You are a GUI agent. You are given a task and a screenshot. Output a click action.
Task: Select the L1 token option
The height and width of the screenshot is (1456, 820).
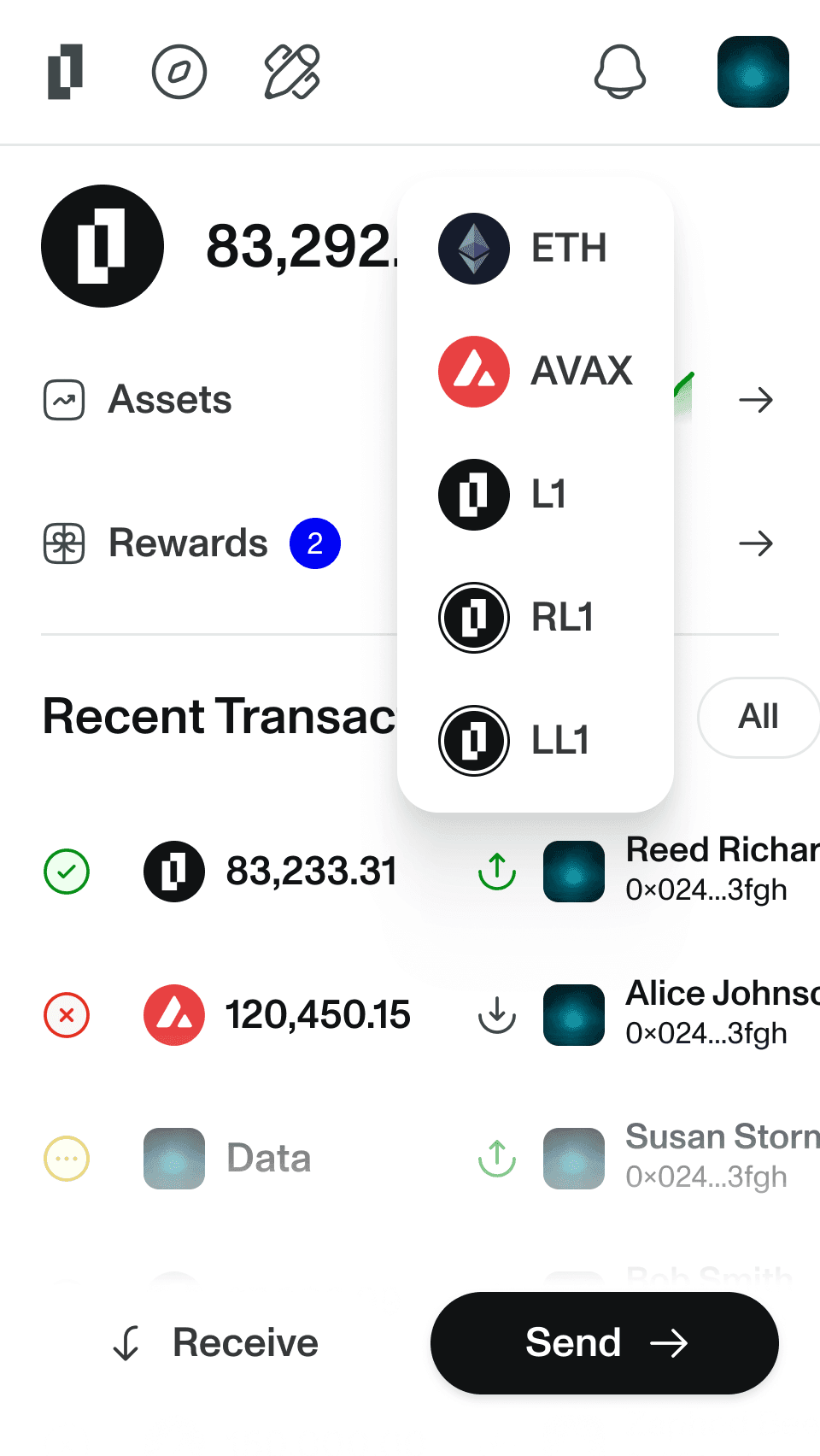point(536,495)
